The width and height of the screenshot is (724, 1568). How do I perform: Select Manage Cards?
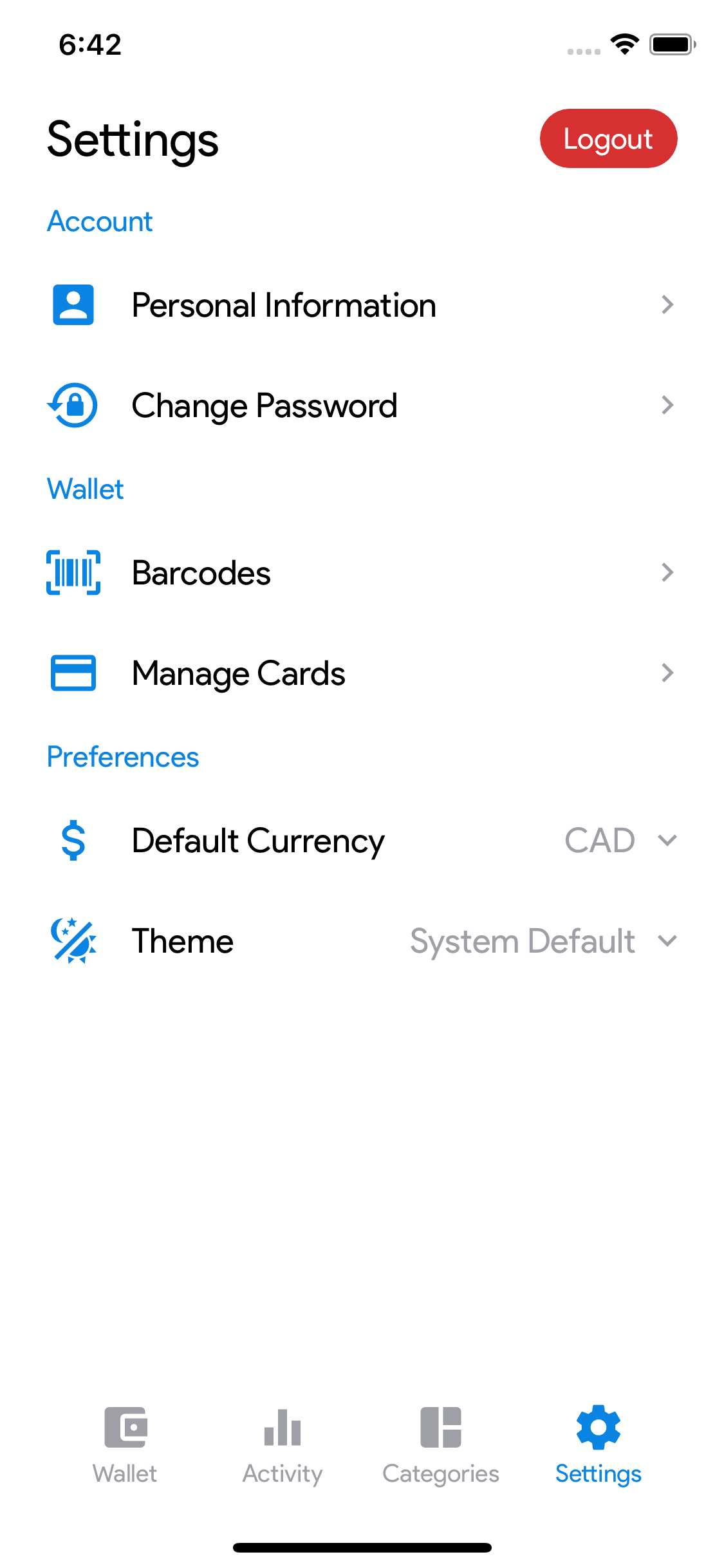point(362,673)
